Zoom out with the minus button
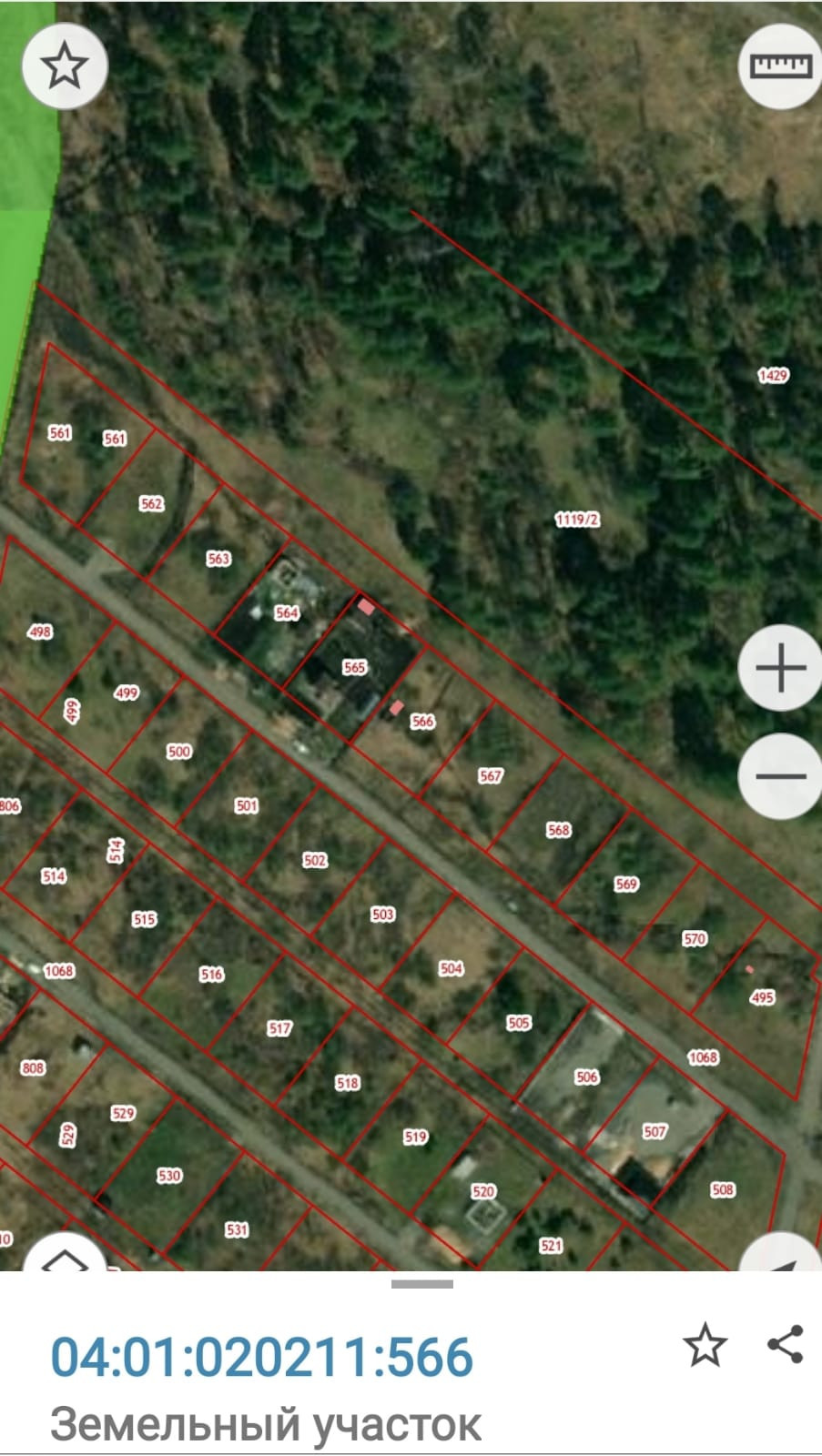The height and width of the screenshot is (1456, 822). tap(780, 776)
